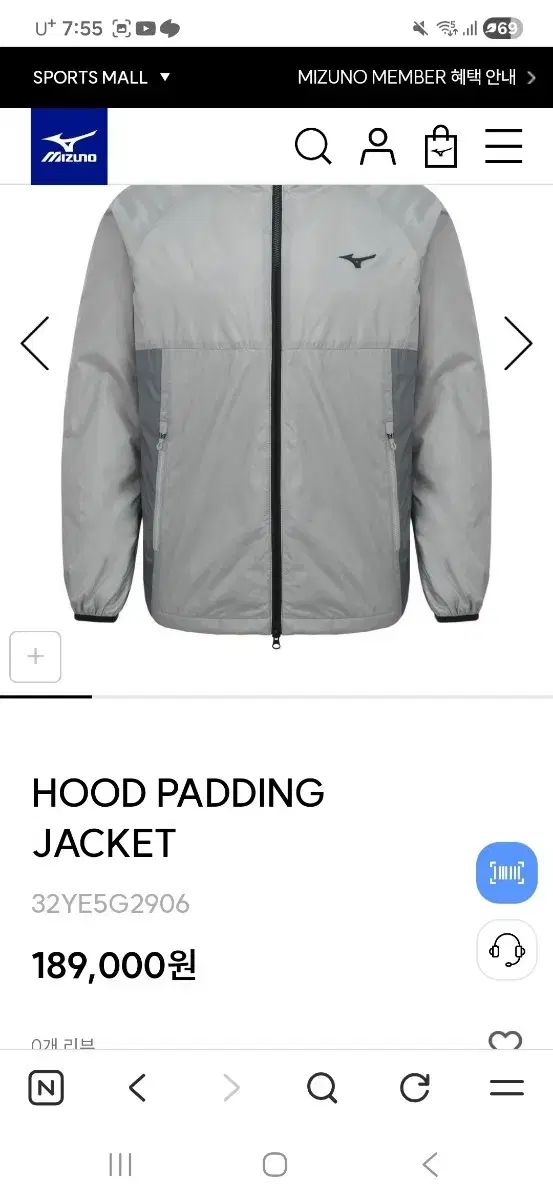Add the jacket to wishlist heart
Screen dimensions: 553x1200
505,1041
